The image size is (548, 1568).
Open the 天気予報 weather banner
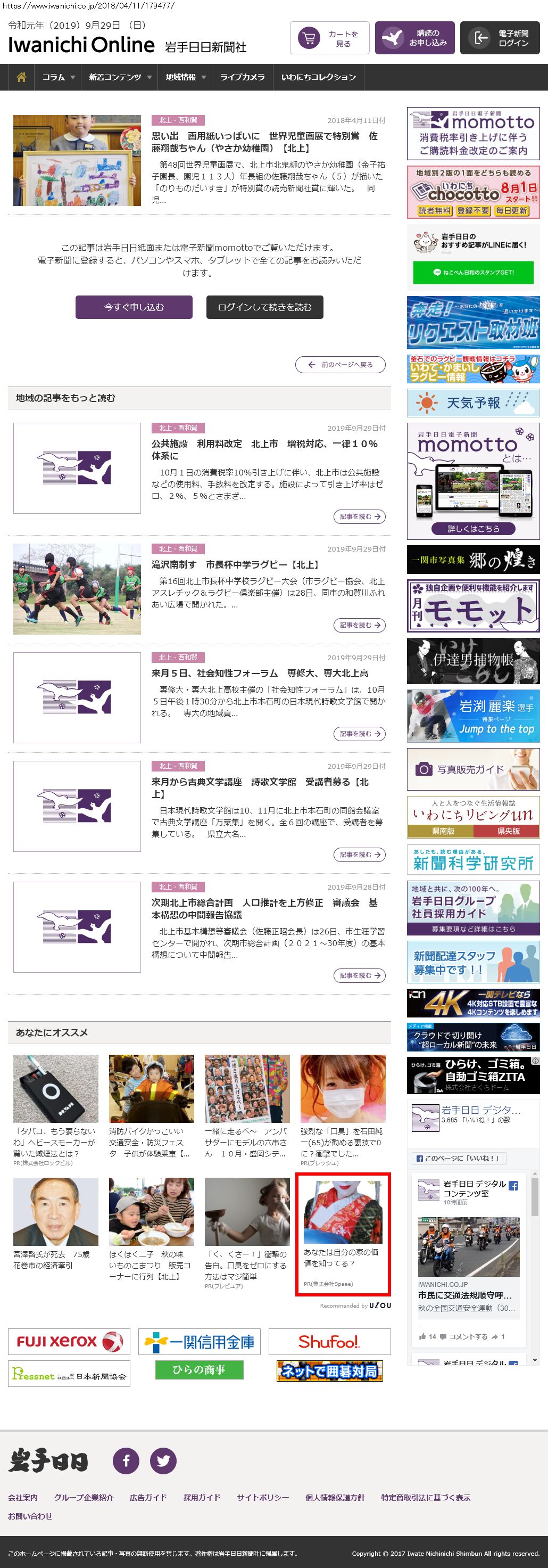pos(473,403)
